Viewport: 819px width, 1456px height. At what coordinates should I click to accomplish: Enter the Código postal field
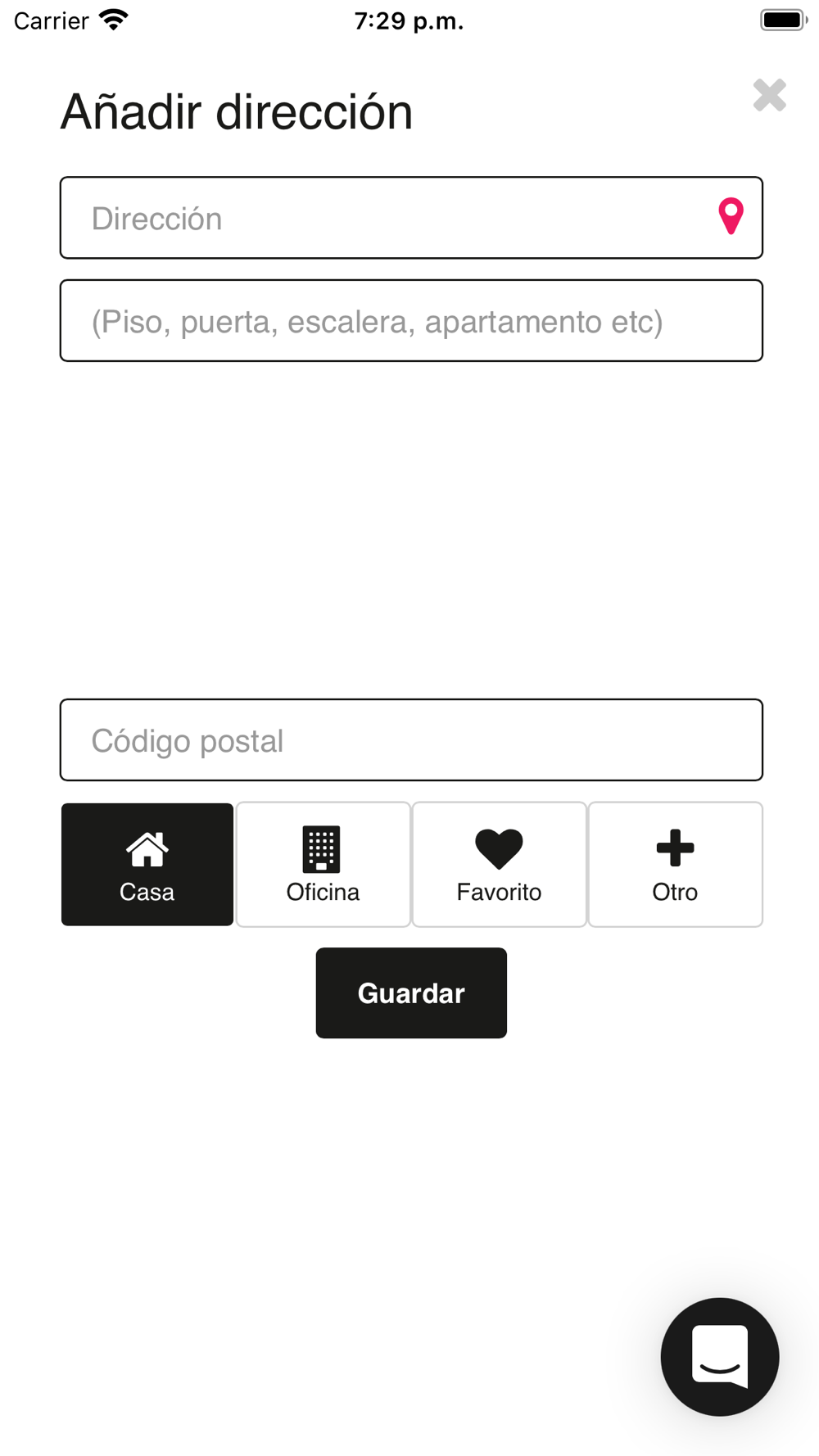click(x=411, y=740)
